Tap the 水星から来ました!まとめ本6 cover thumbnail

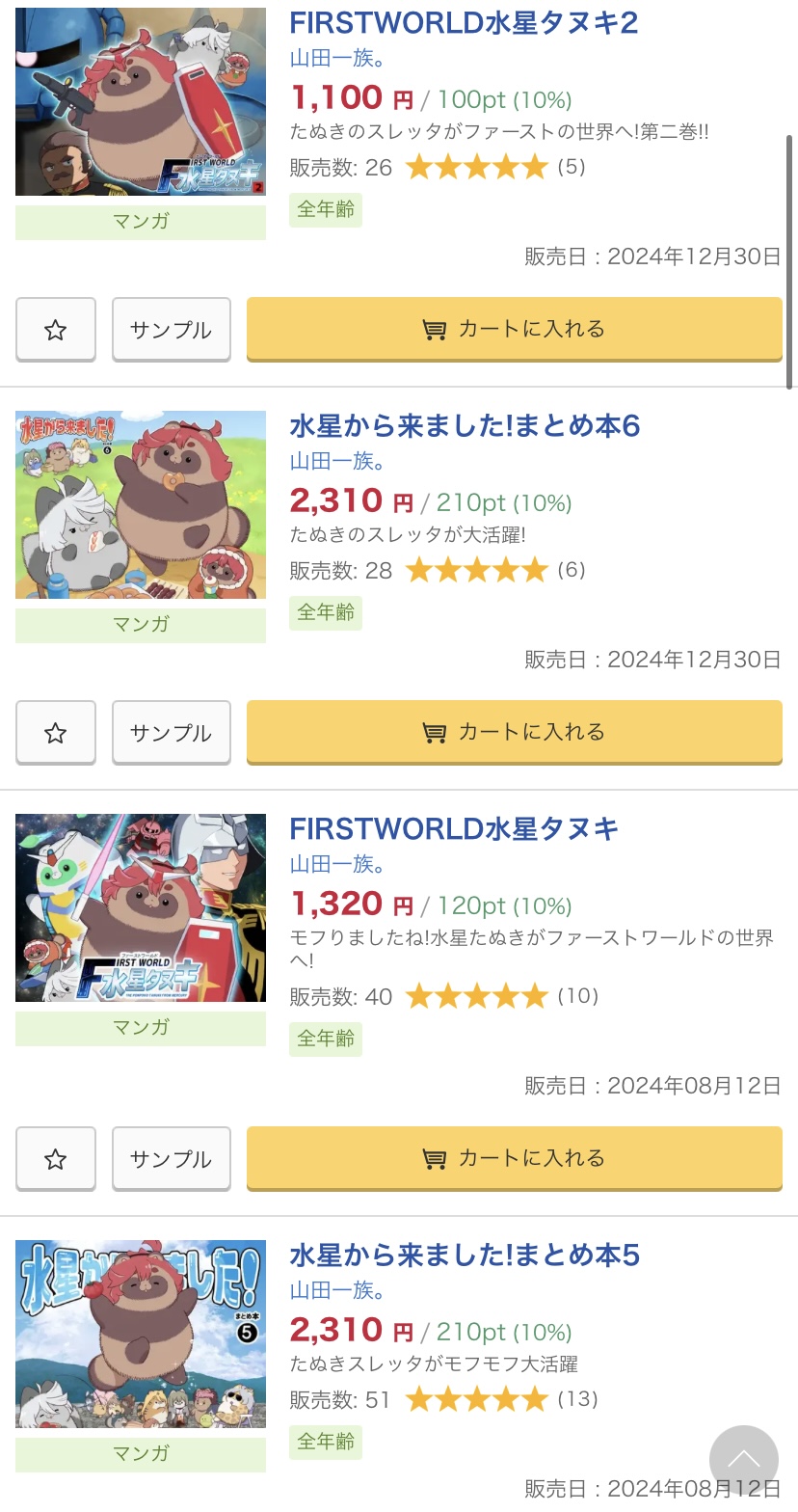[x=141, y=505]
